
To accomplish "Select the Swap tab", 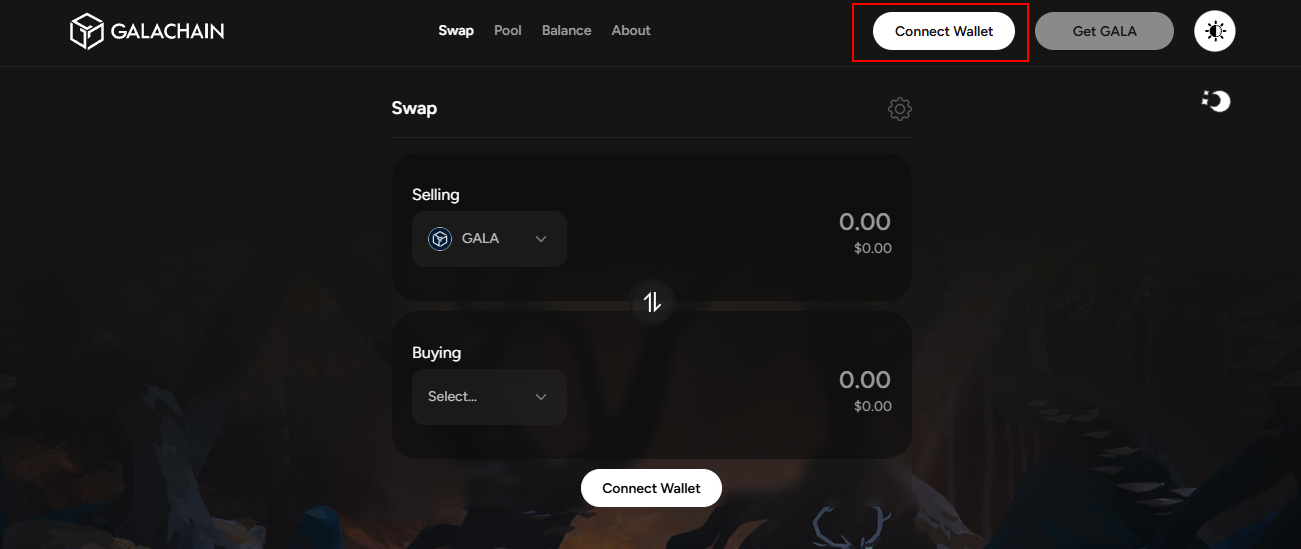I will 456,30.
